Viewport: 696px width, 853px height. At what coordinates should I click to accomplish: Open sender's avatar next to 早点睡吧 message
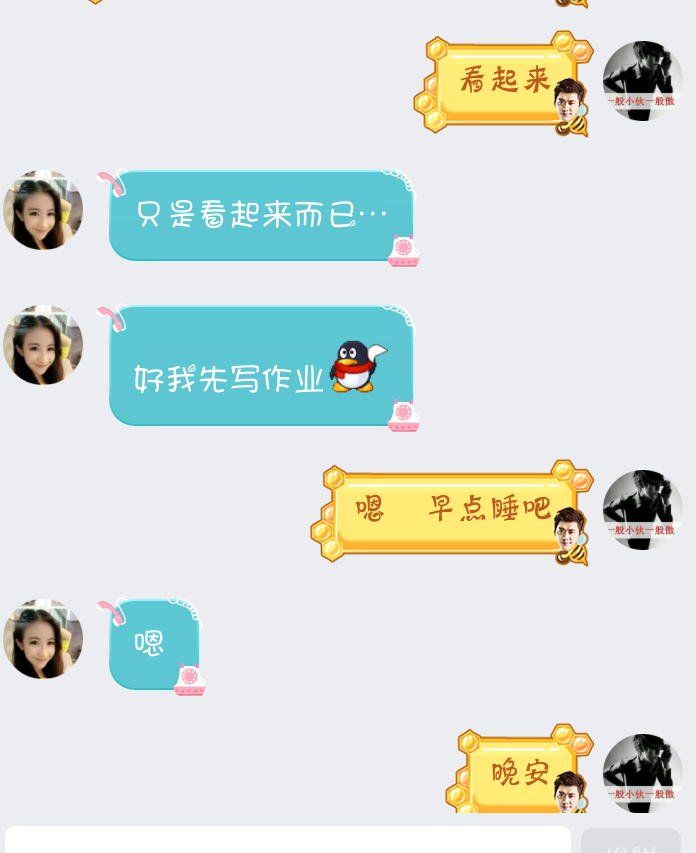[642, 510]
